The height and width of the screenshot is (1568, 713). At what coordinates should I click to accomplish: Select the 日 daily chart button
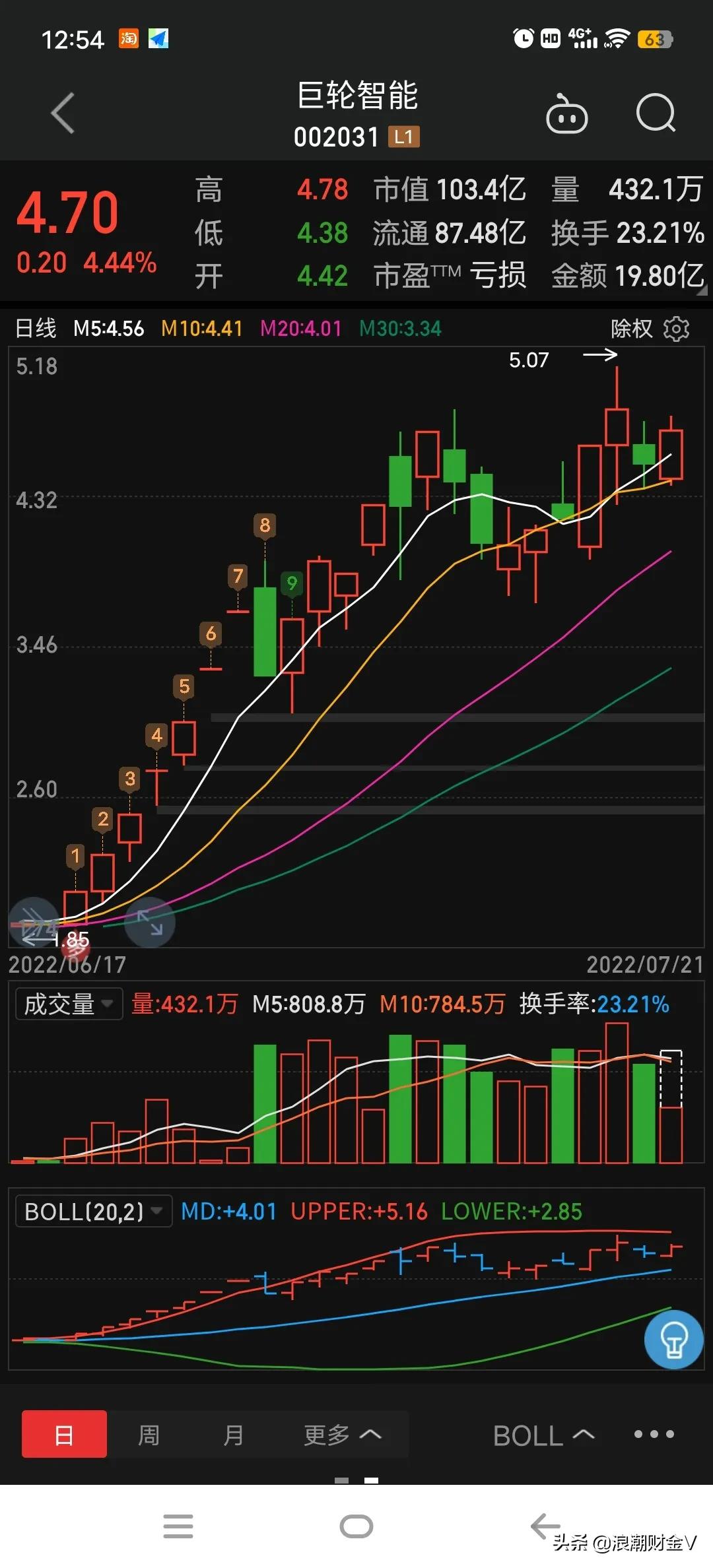pyautogui.click(x=63, y=1434)
